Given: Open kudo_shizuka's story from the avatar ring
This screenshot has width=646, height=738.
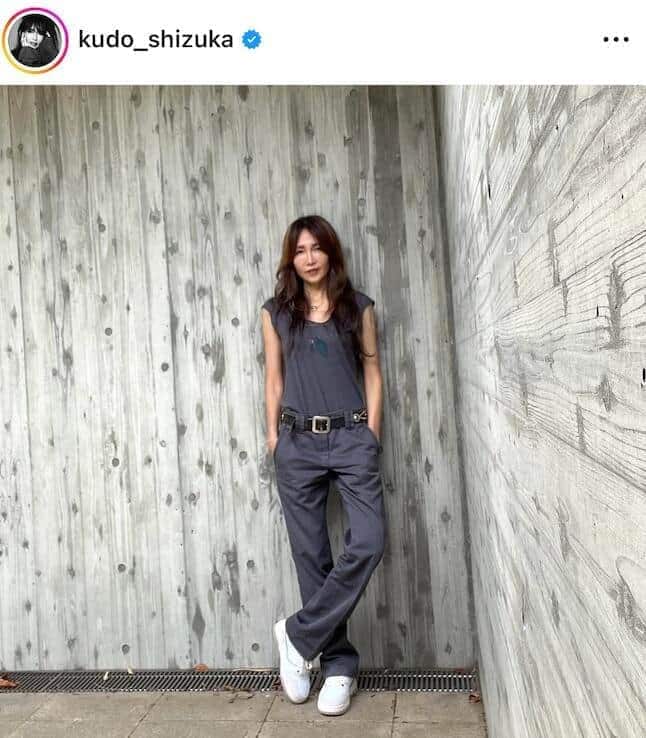Looking at the screenshot, I should tap(35, 41).
